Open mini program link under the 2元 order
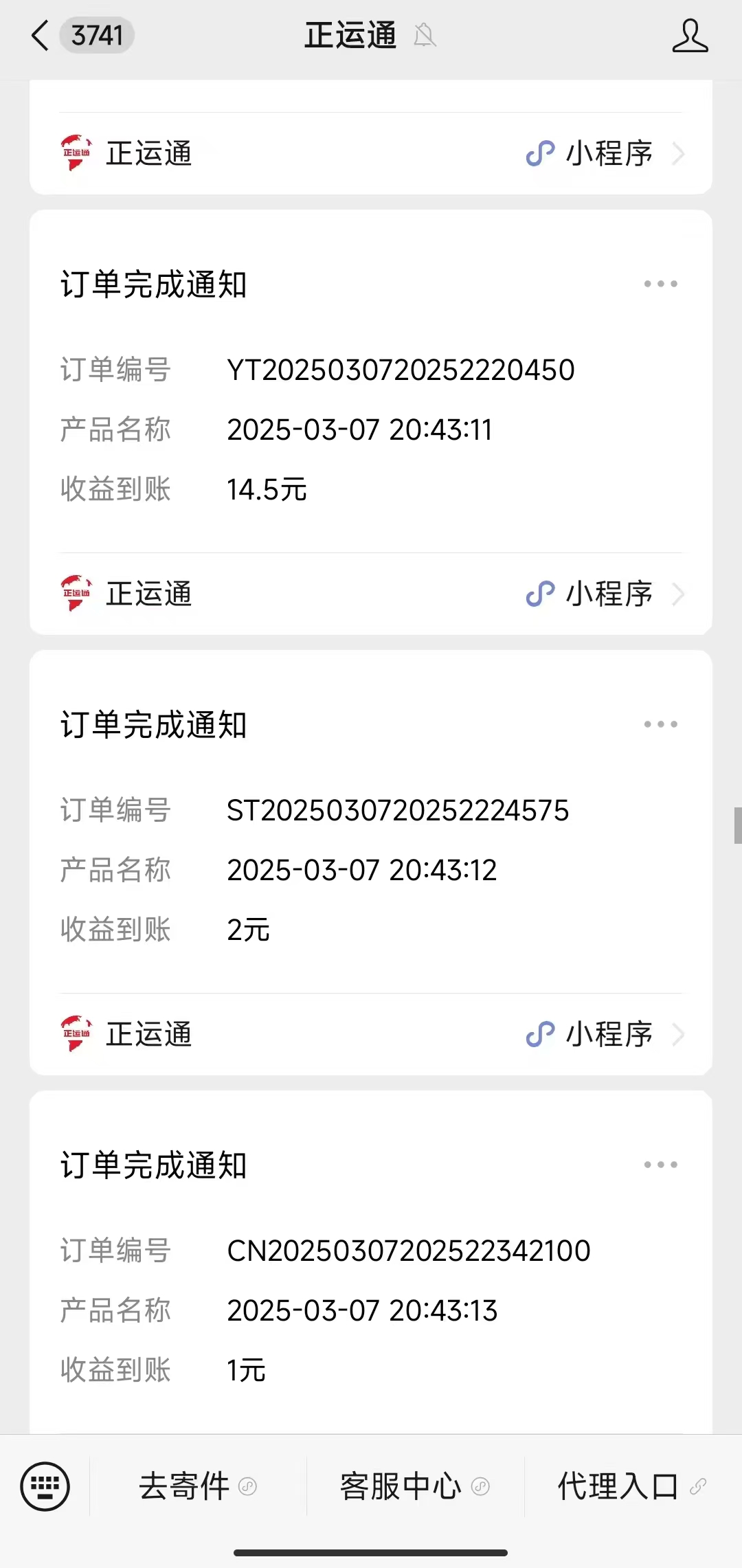This screenshot has width=742, height=1568. click(x=371, y=1035)
